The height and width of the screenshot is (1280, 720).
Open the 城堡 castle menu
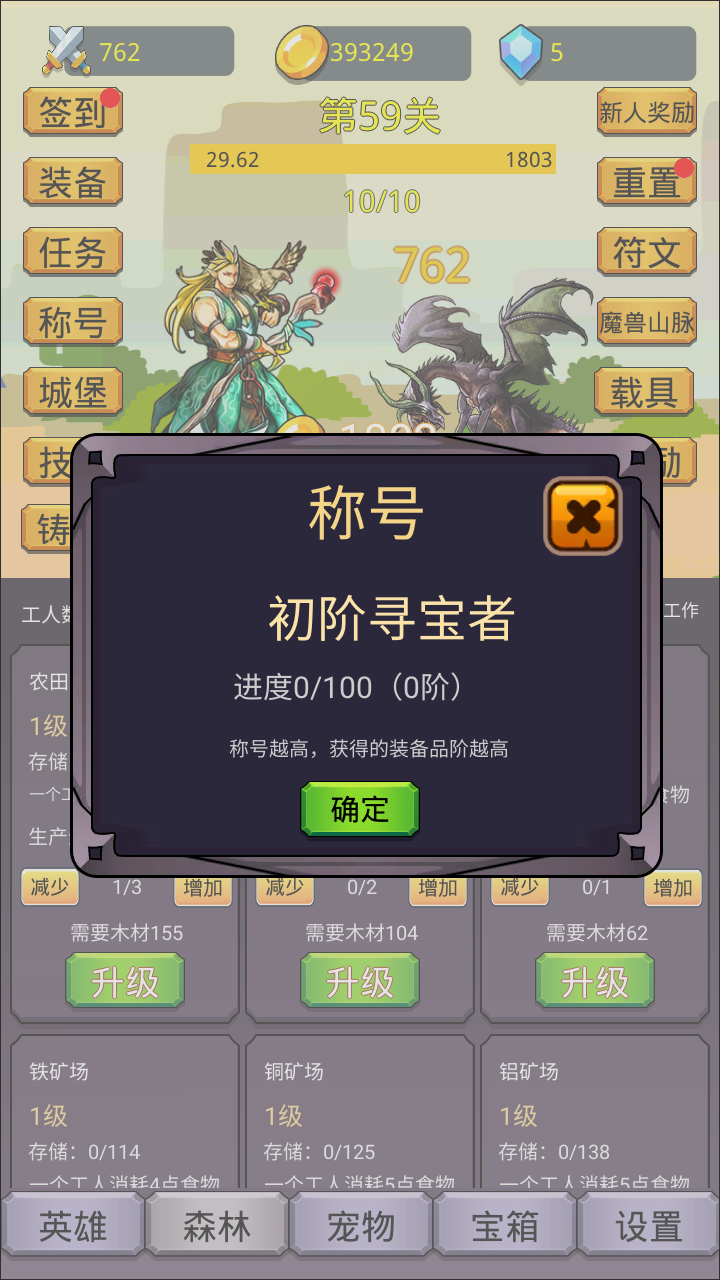click(72, 392)
